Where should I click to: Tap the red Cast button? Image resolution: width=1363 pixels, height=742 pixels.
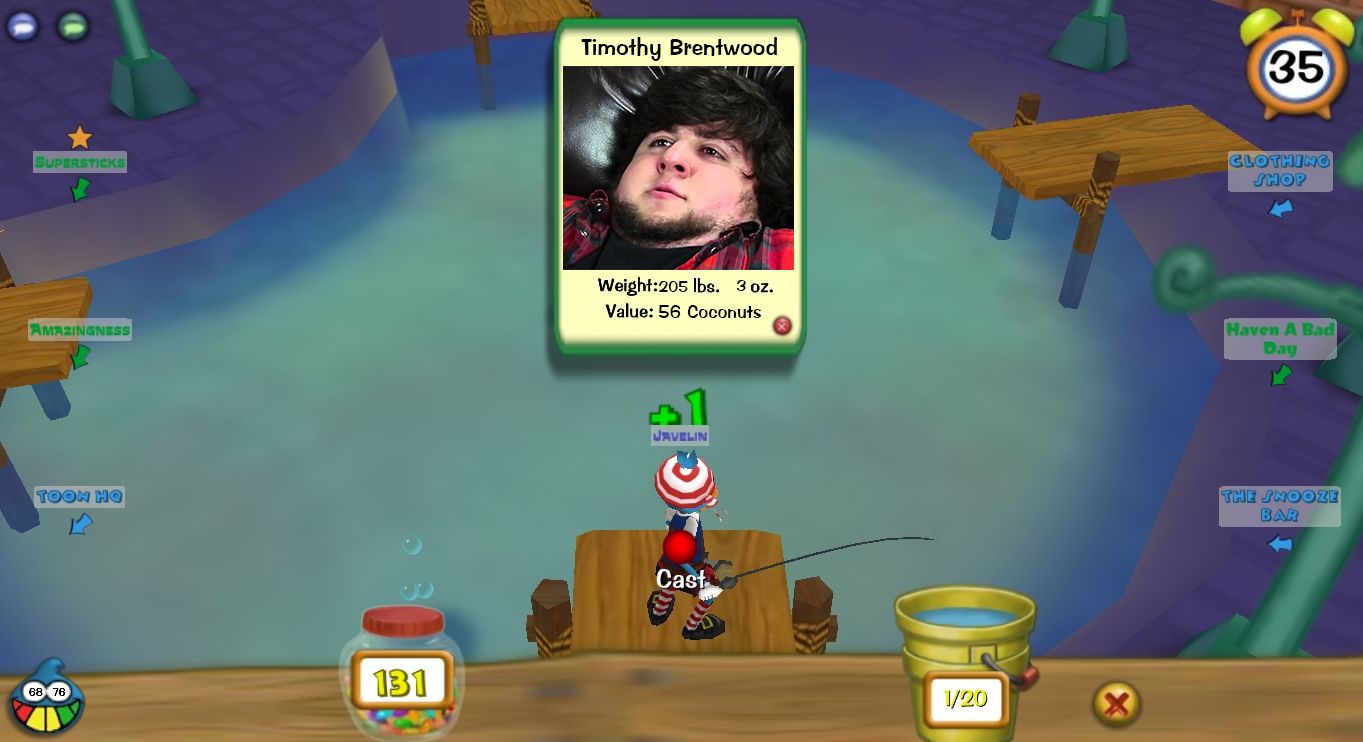(680, 548)
